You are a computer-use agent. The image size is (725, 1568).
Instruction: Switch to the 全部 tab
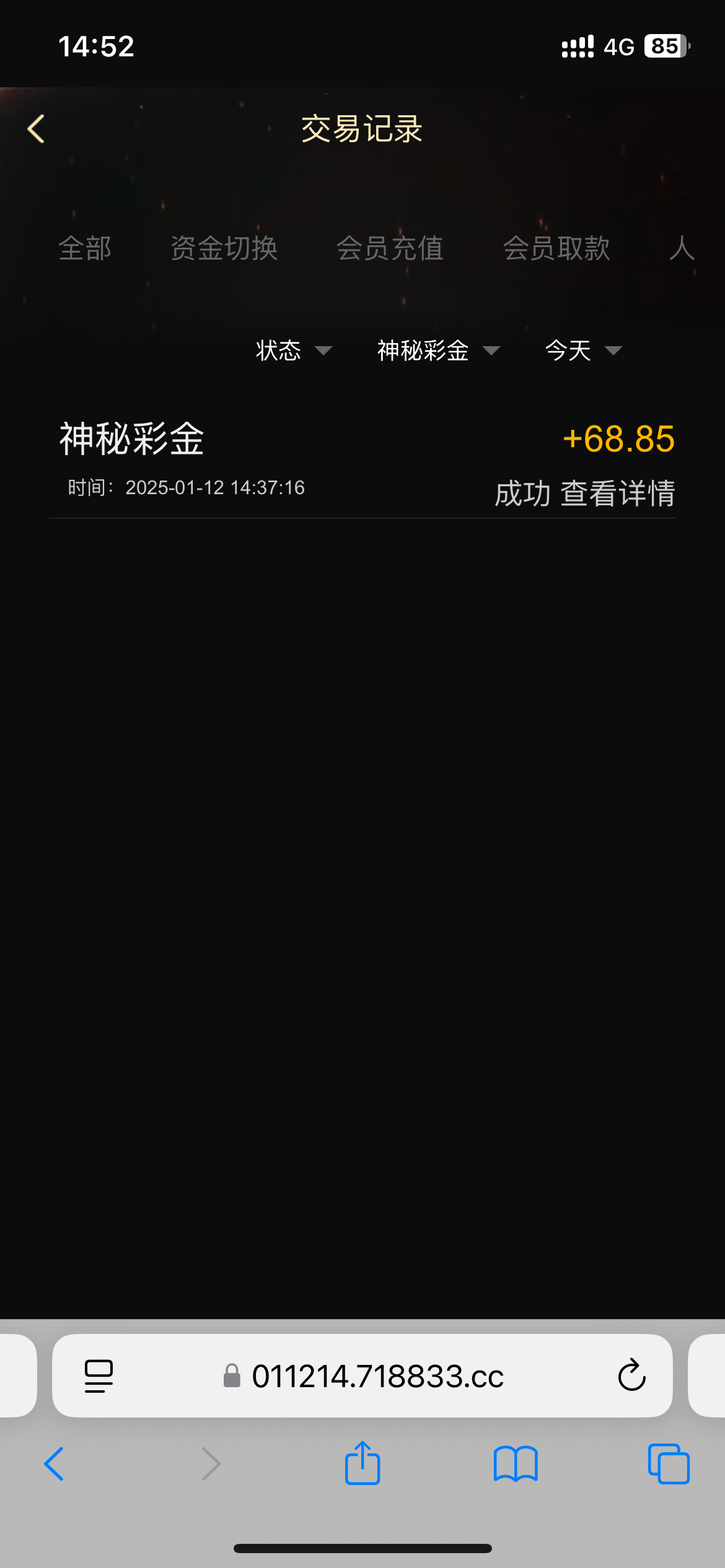pyautogui.click(x=85, y=248)
